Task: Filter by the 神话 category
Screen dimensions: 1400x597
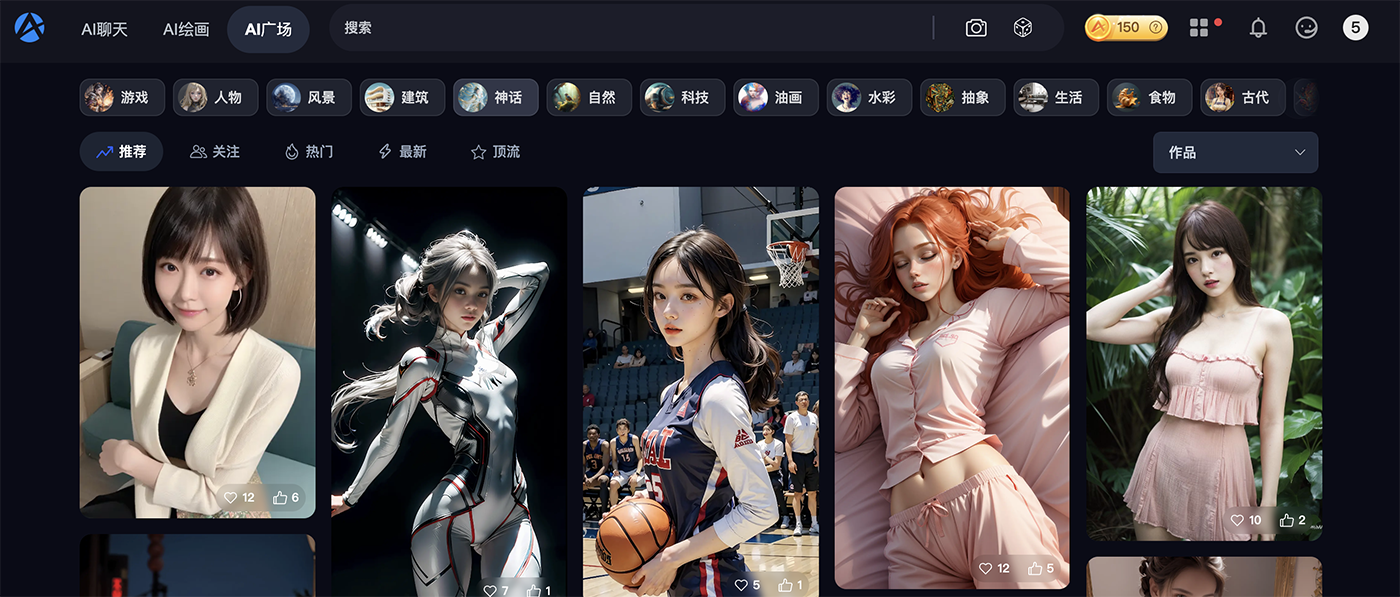Action: coord(496,97)
